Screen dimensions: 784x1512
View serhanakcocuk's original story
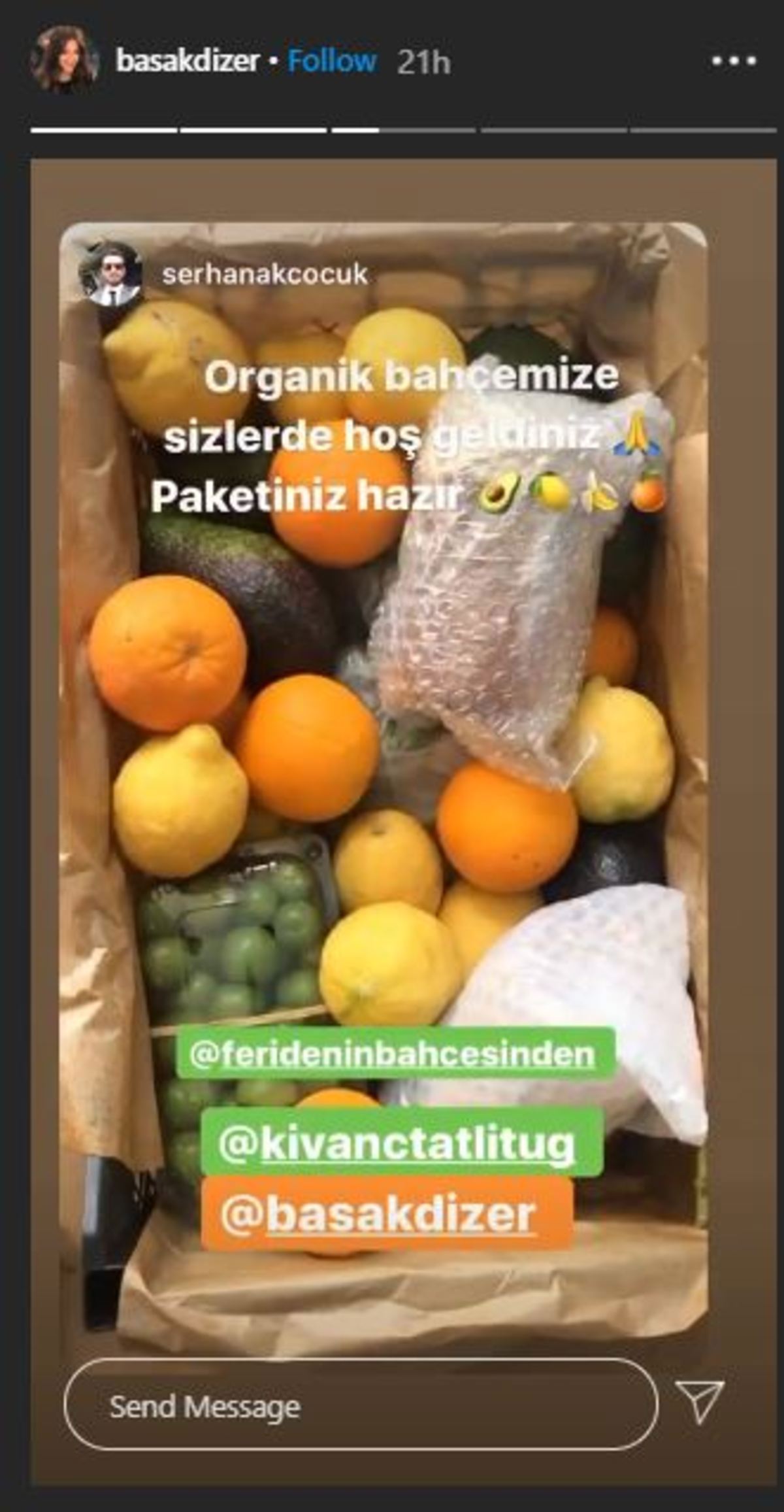click(265, 275)
